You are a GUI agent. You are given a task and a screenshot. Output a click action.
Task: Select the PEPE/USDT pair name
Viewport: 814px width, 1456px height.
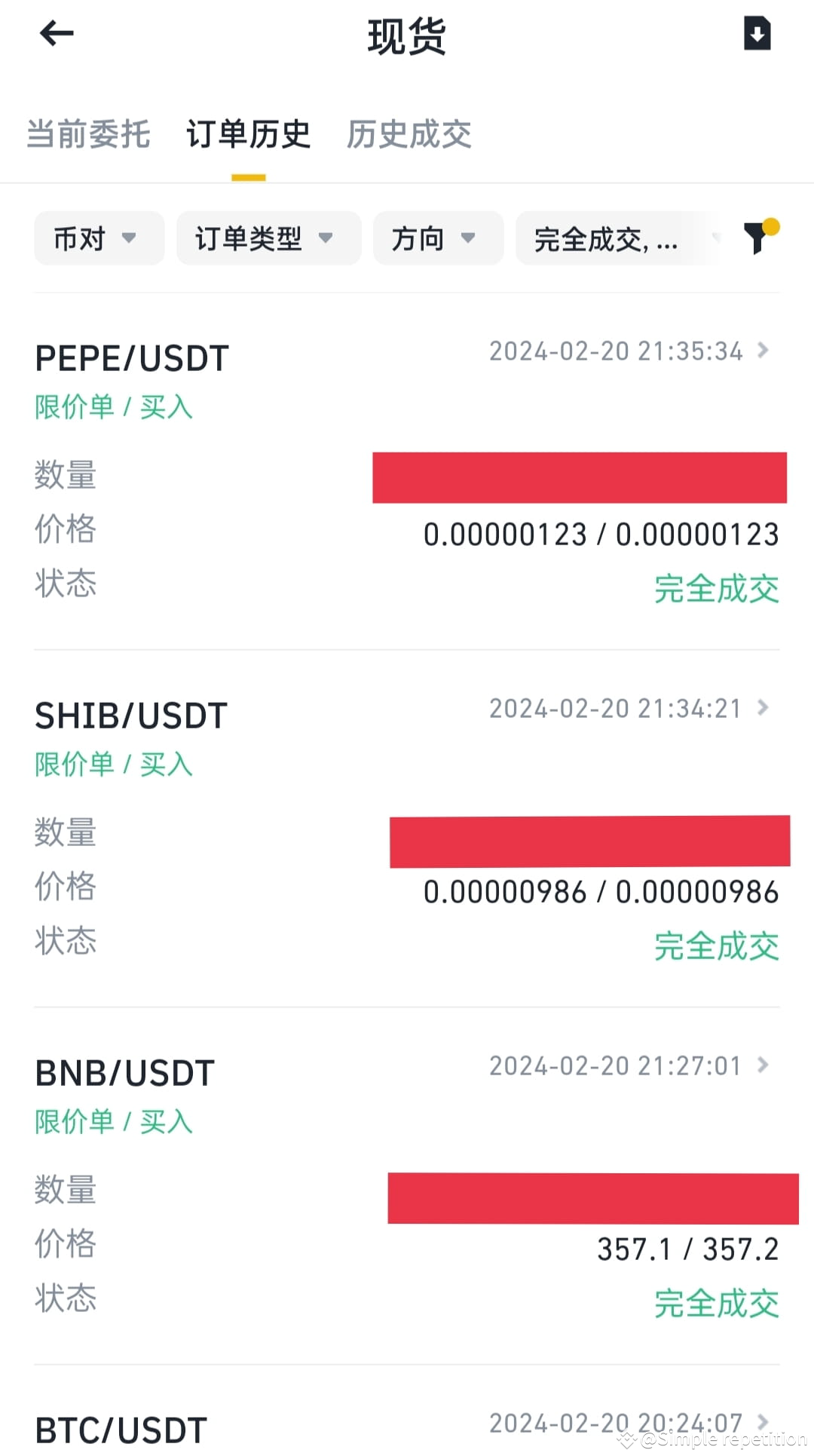(x=132, y=357)
